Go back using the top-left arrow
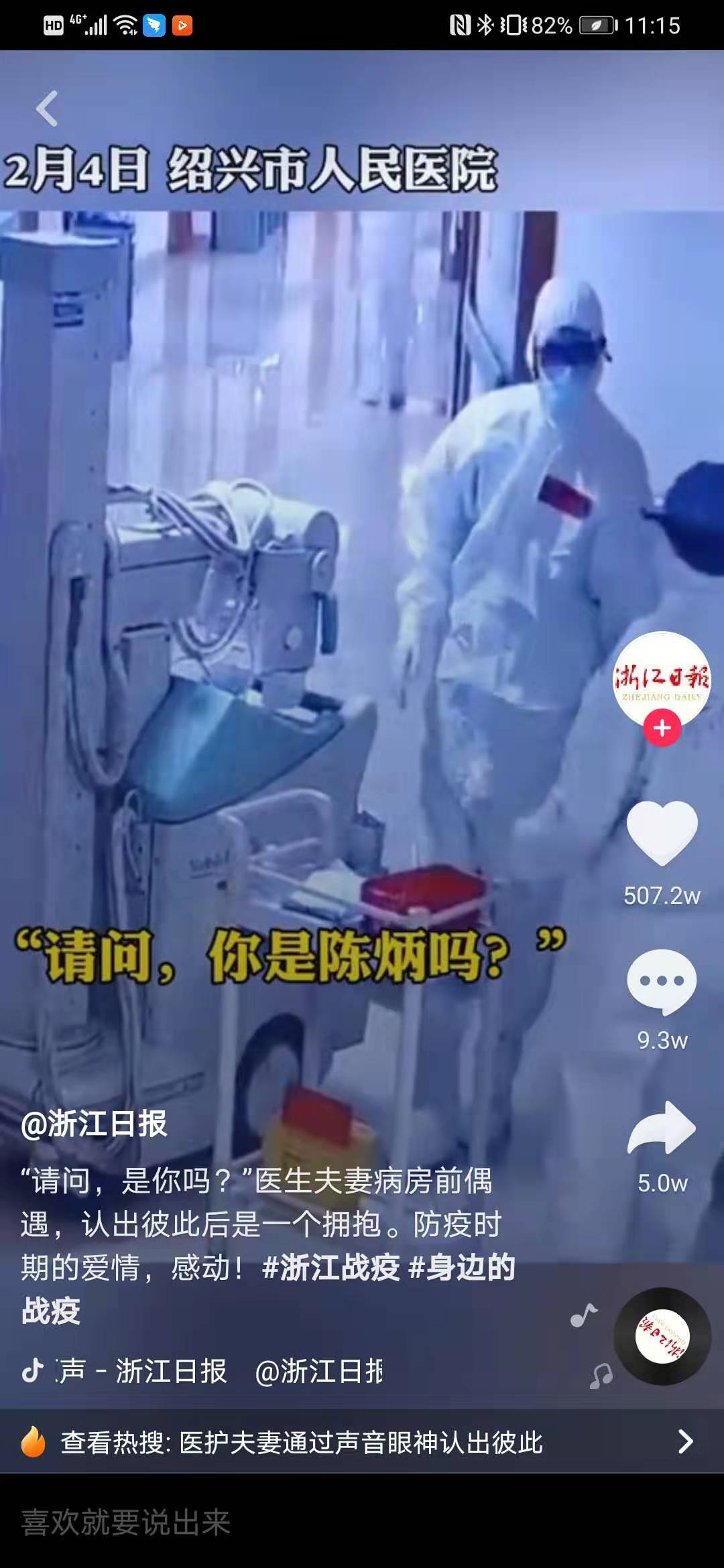The height and width of the screenshot is (1568, 724). (x=47, y=109)
